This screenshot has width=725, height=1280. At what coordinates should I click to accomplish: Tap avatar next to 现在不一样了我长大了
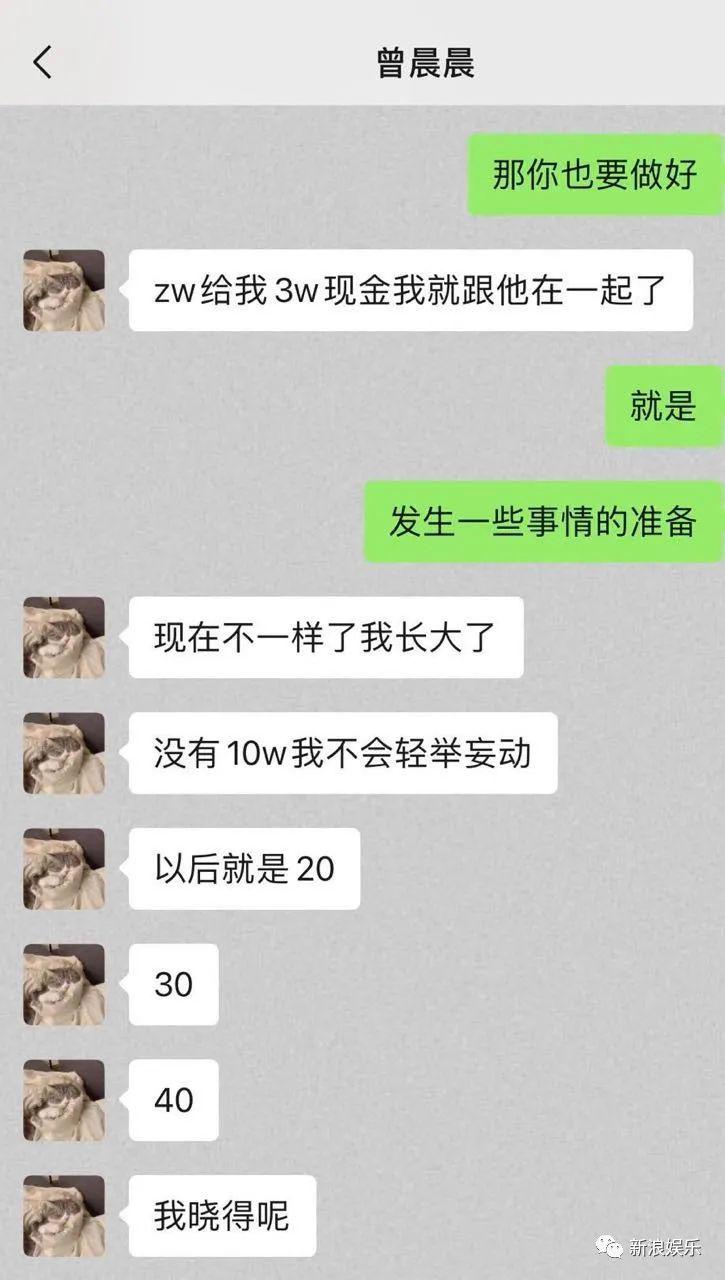pos(64,637)
